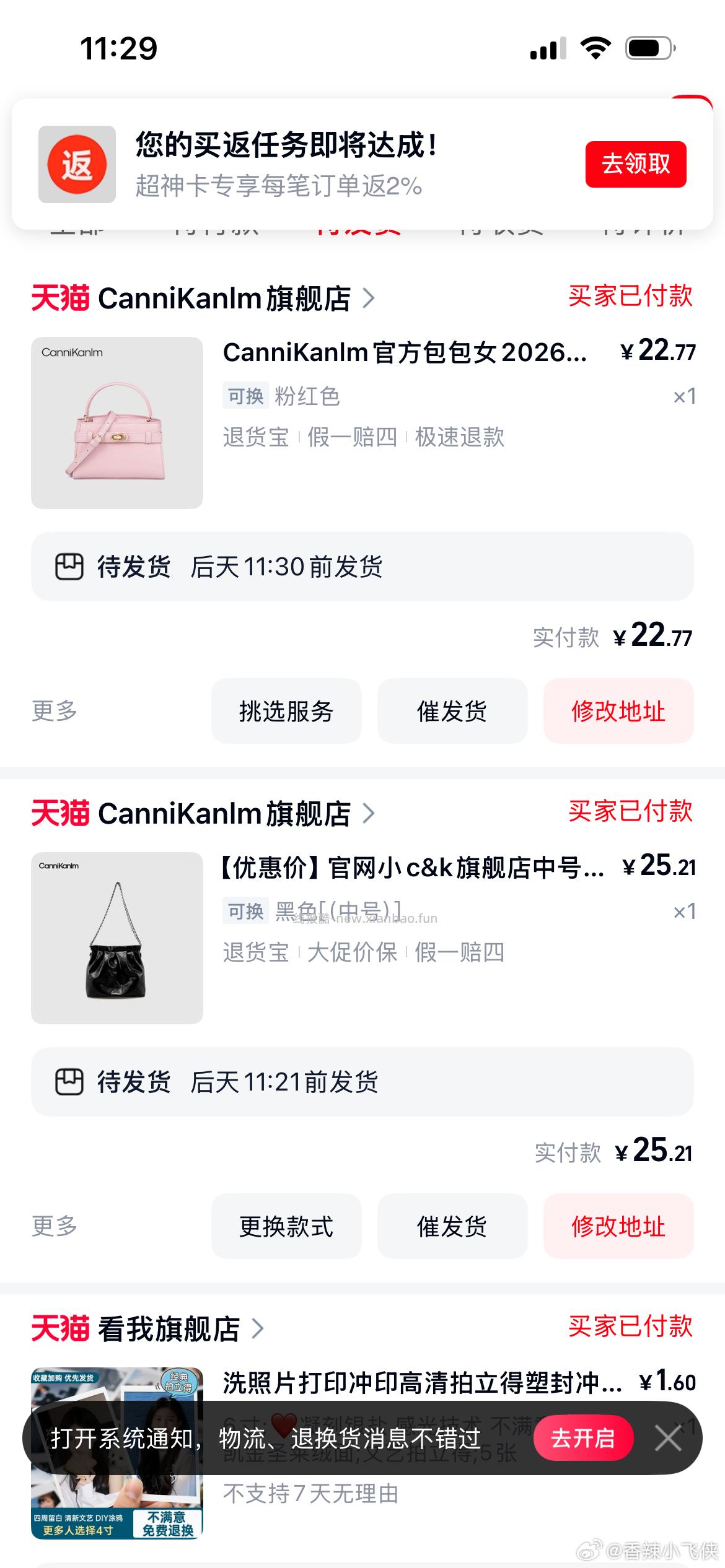Click 修改地址 on the second order
725x1568 pixels.
(x=618, y=1226)
